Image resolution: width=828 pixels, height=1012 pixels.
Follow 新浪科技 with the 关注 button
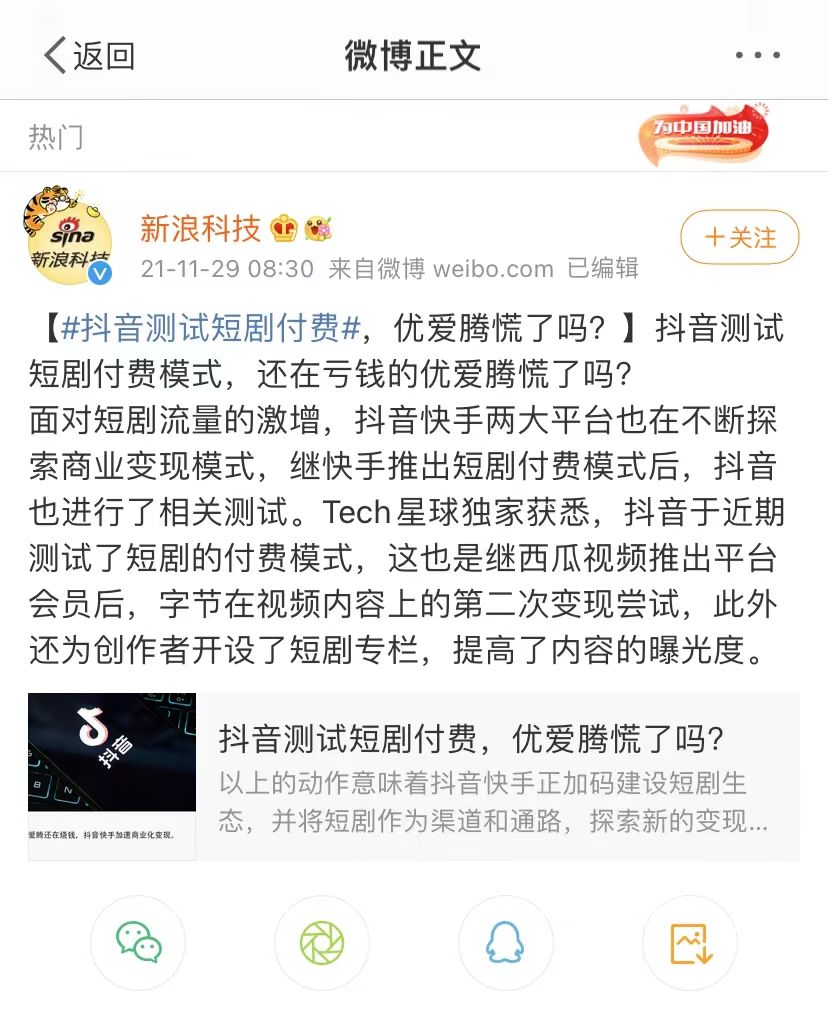click(739, 237)
